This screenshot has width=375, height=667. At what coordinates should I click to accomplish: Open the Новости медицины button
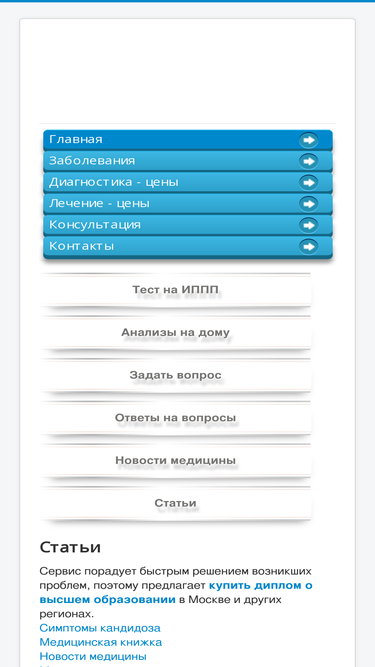click(176, 460)
